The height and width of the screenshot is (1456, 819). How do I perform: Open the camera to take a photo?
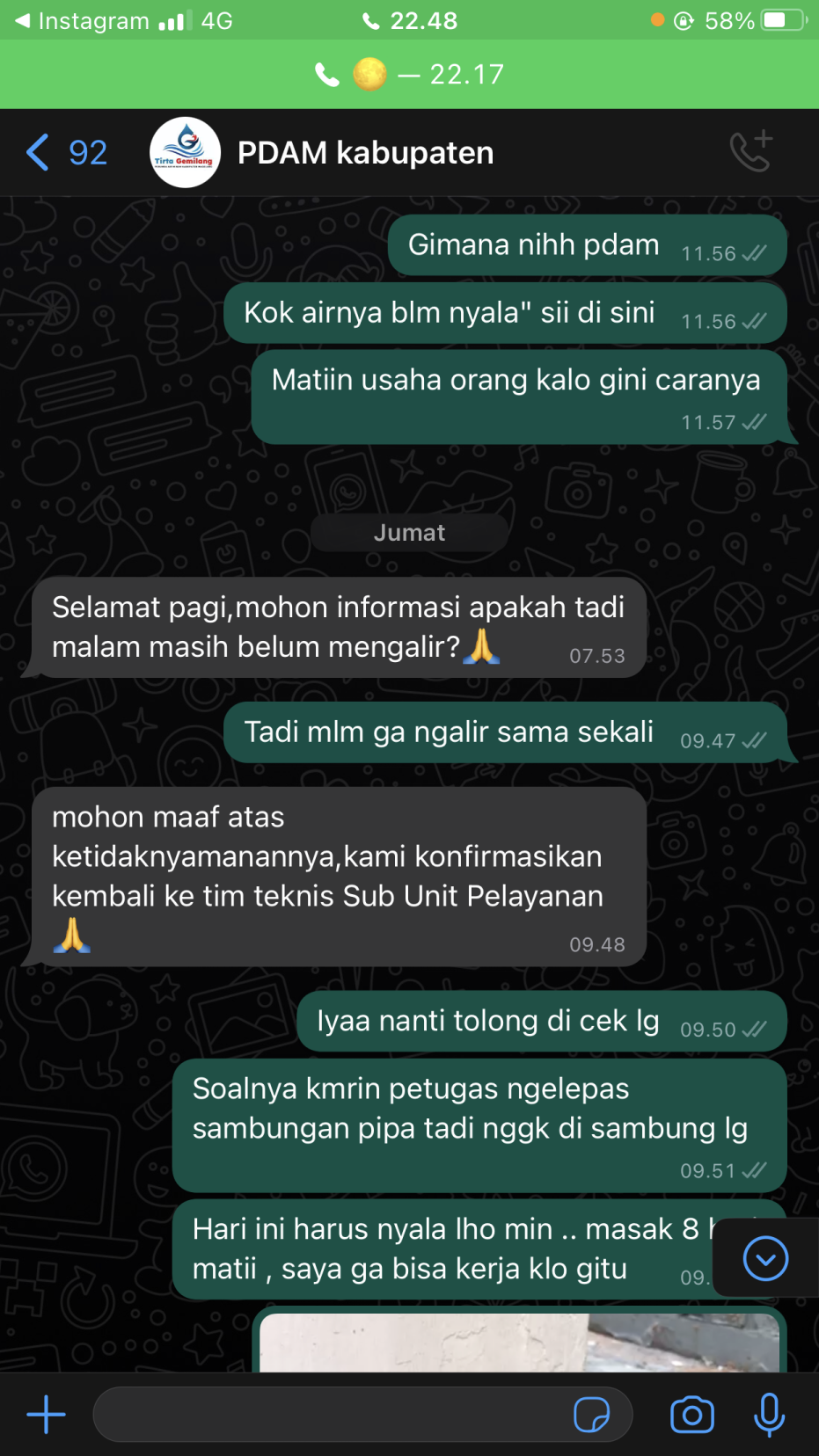pyautogui.click(x=692, y=1415)
